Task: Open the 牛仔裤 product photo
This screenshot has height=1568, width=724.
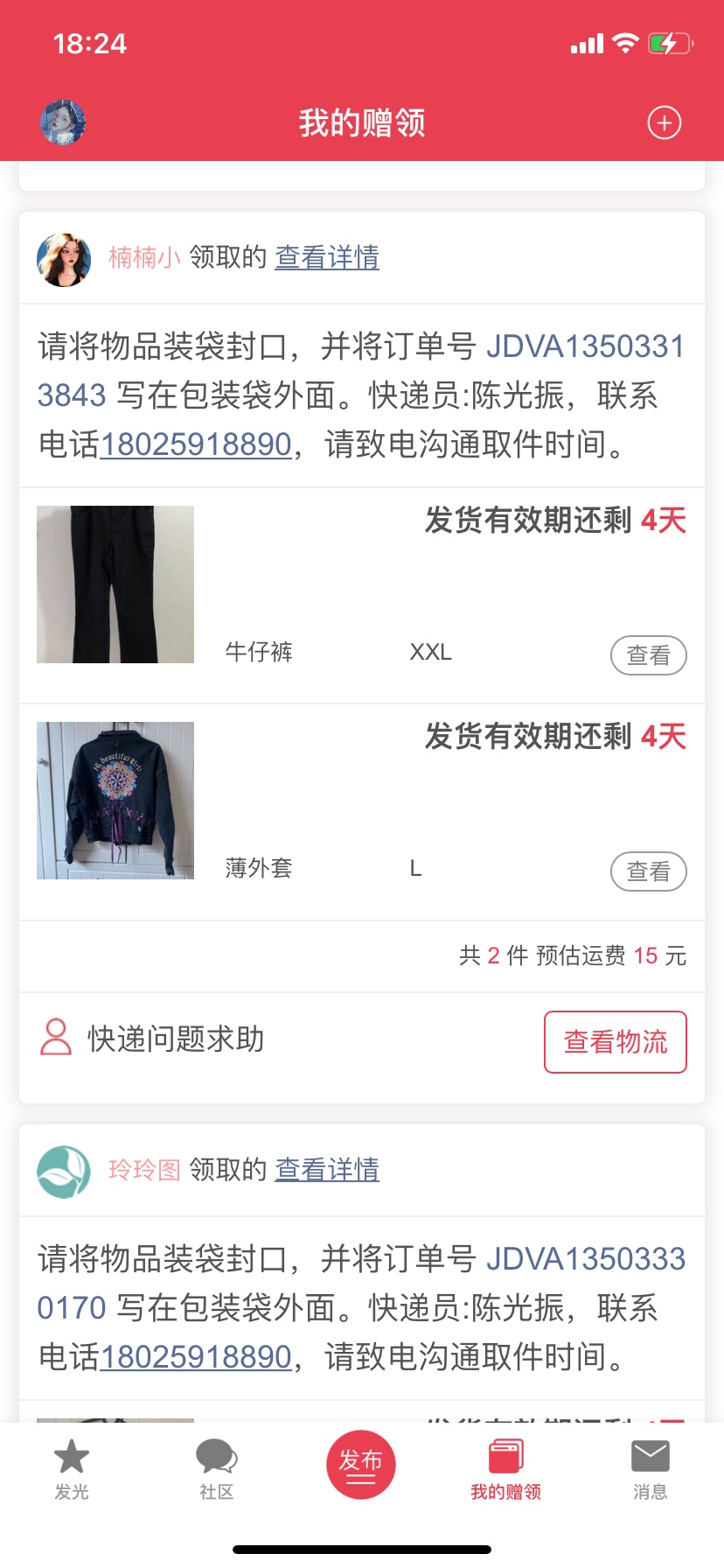Action: [115, 584]
